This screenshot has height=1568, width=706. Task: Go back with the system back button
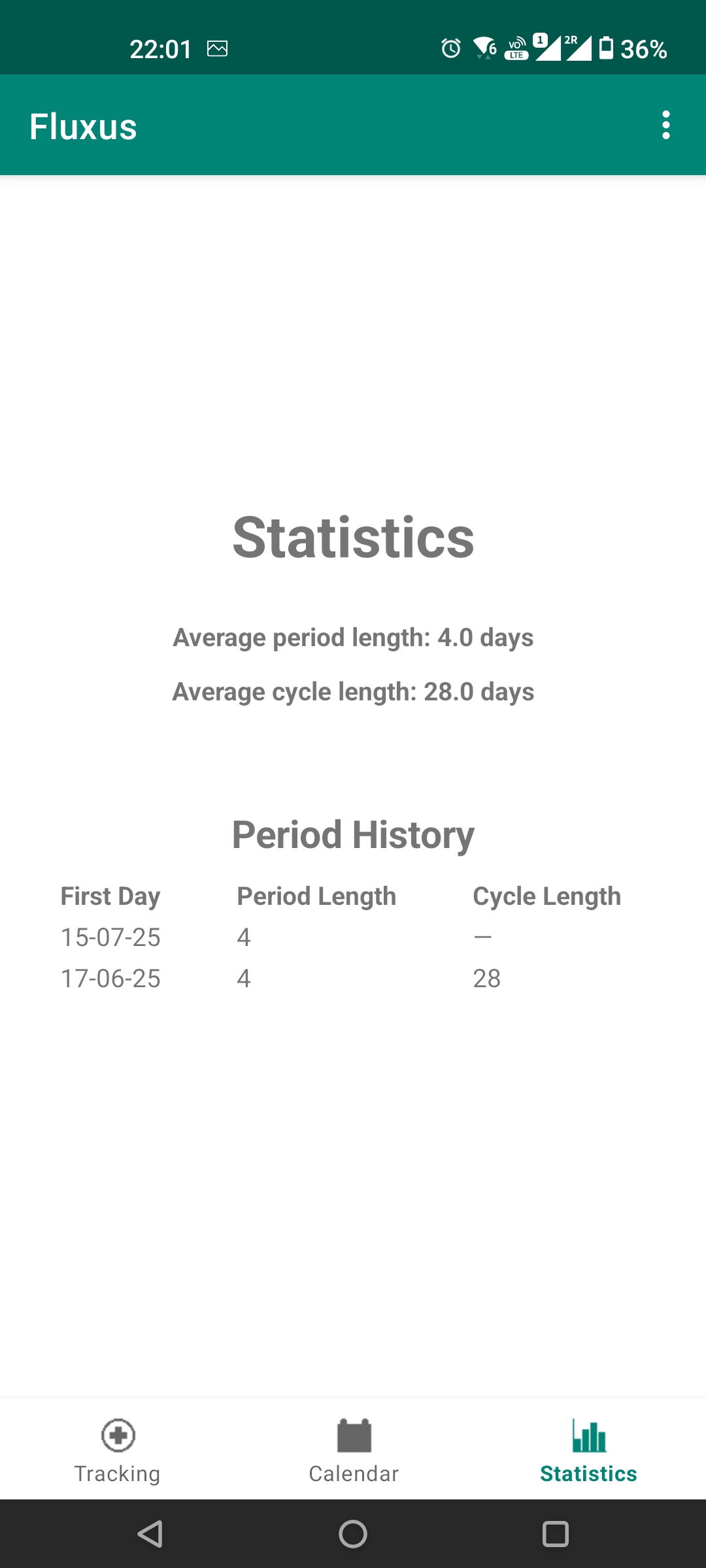[x=150, y=1534]
